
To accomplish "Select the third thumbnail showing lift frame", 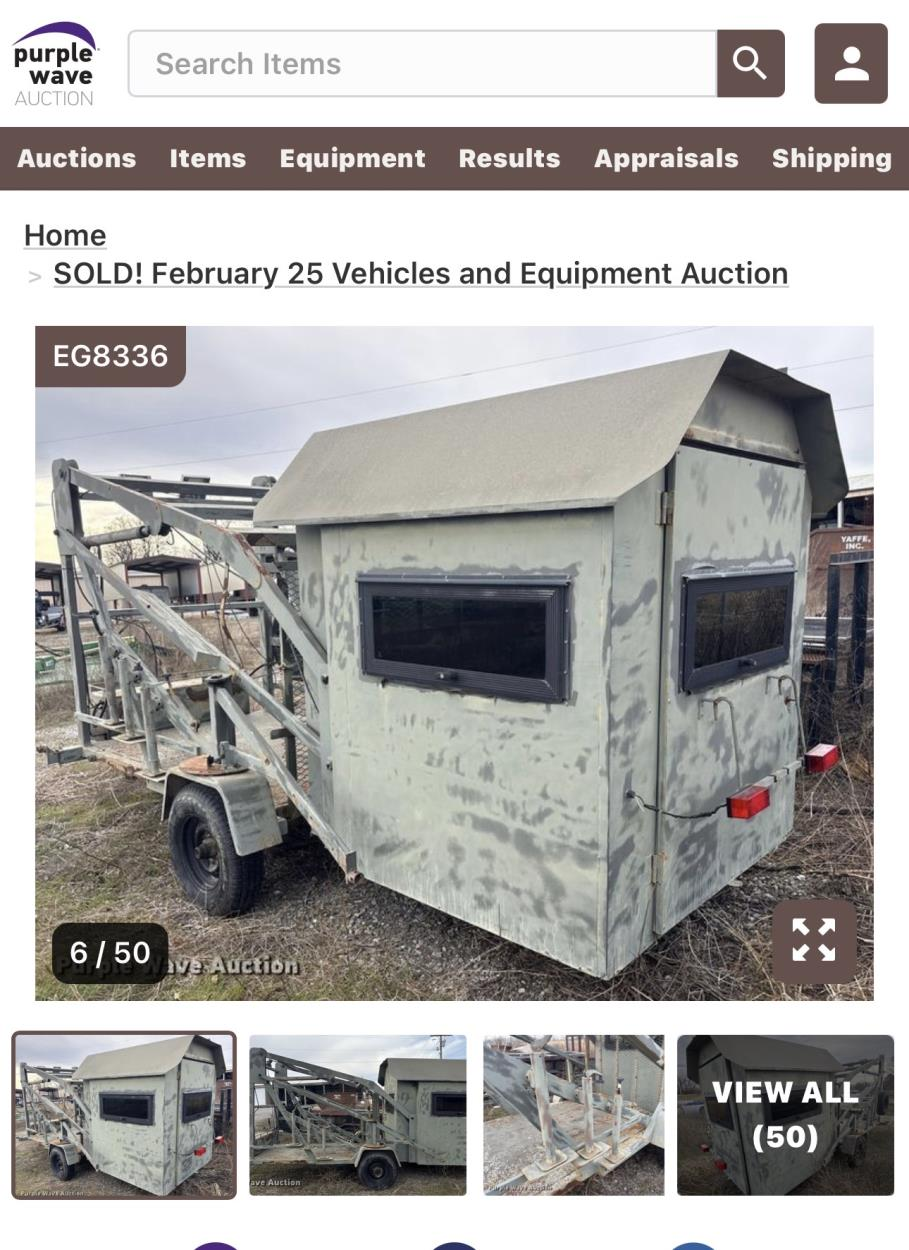I will 573,1115.
